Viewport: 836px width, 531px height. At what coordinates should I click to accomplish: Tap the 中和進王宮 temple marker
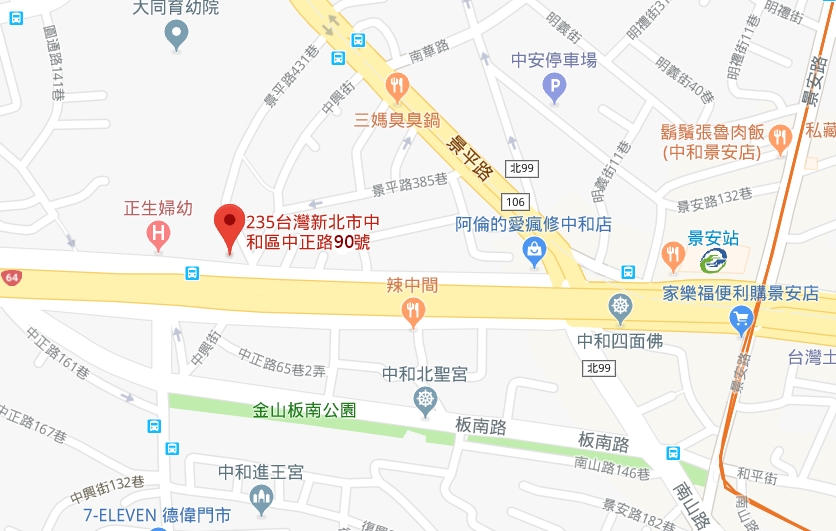pos(261,496)
